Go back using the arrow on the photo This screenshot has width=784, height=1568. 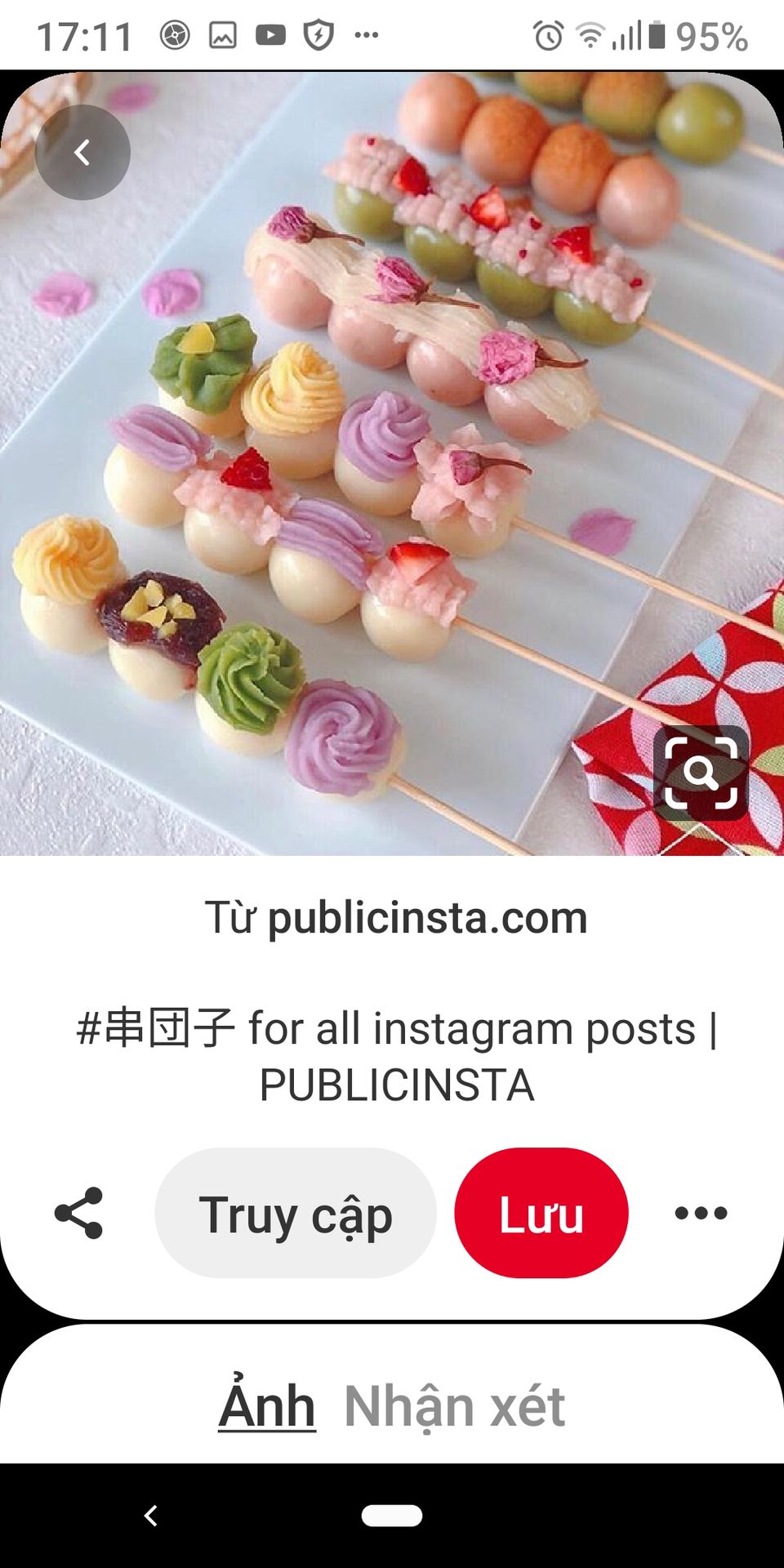click(x=82, y=153)
